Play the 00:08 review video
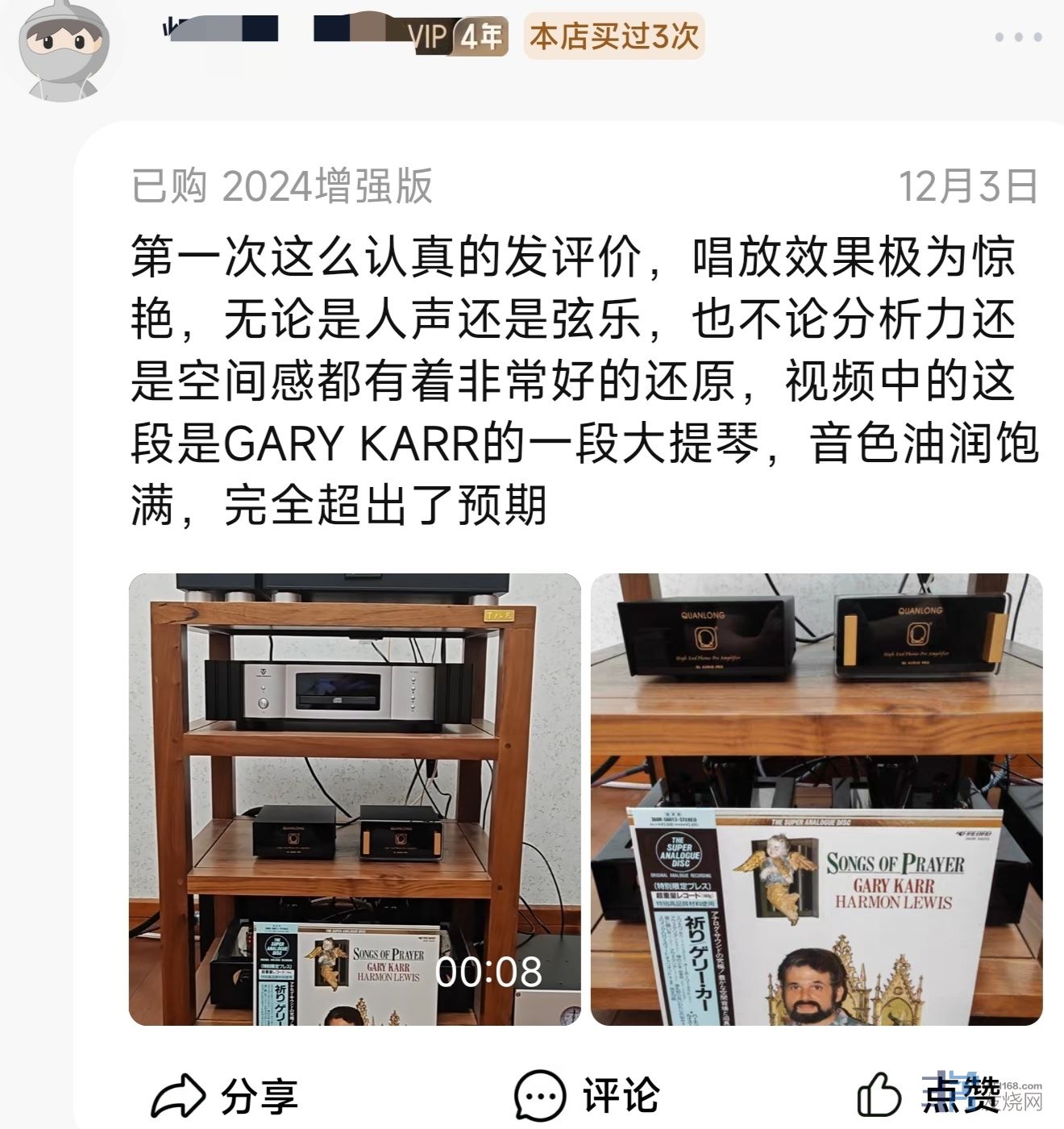Viewport: 1064px width, 1129px height. 355,799
